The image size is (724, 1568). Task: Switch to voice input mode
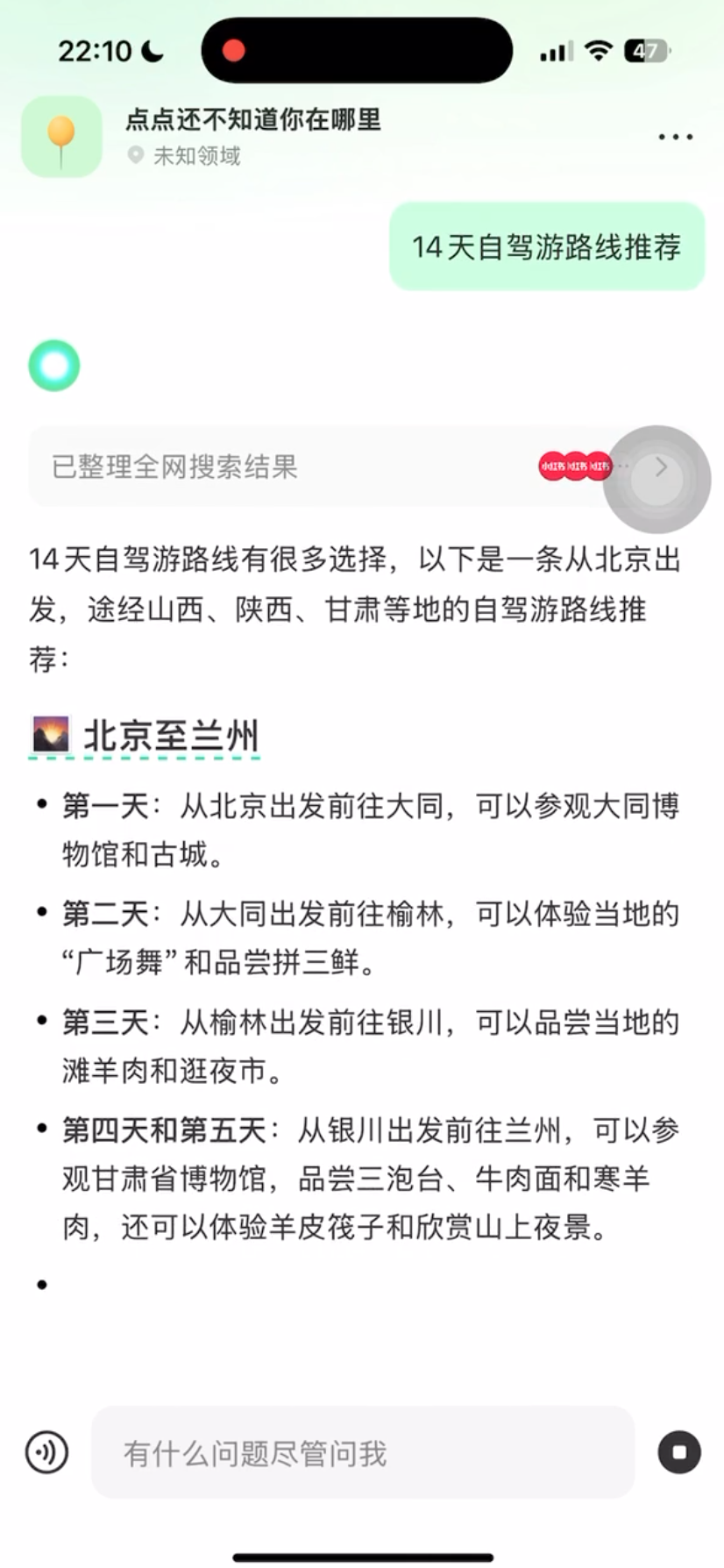(x=47, y=1452)
